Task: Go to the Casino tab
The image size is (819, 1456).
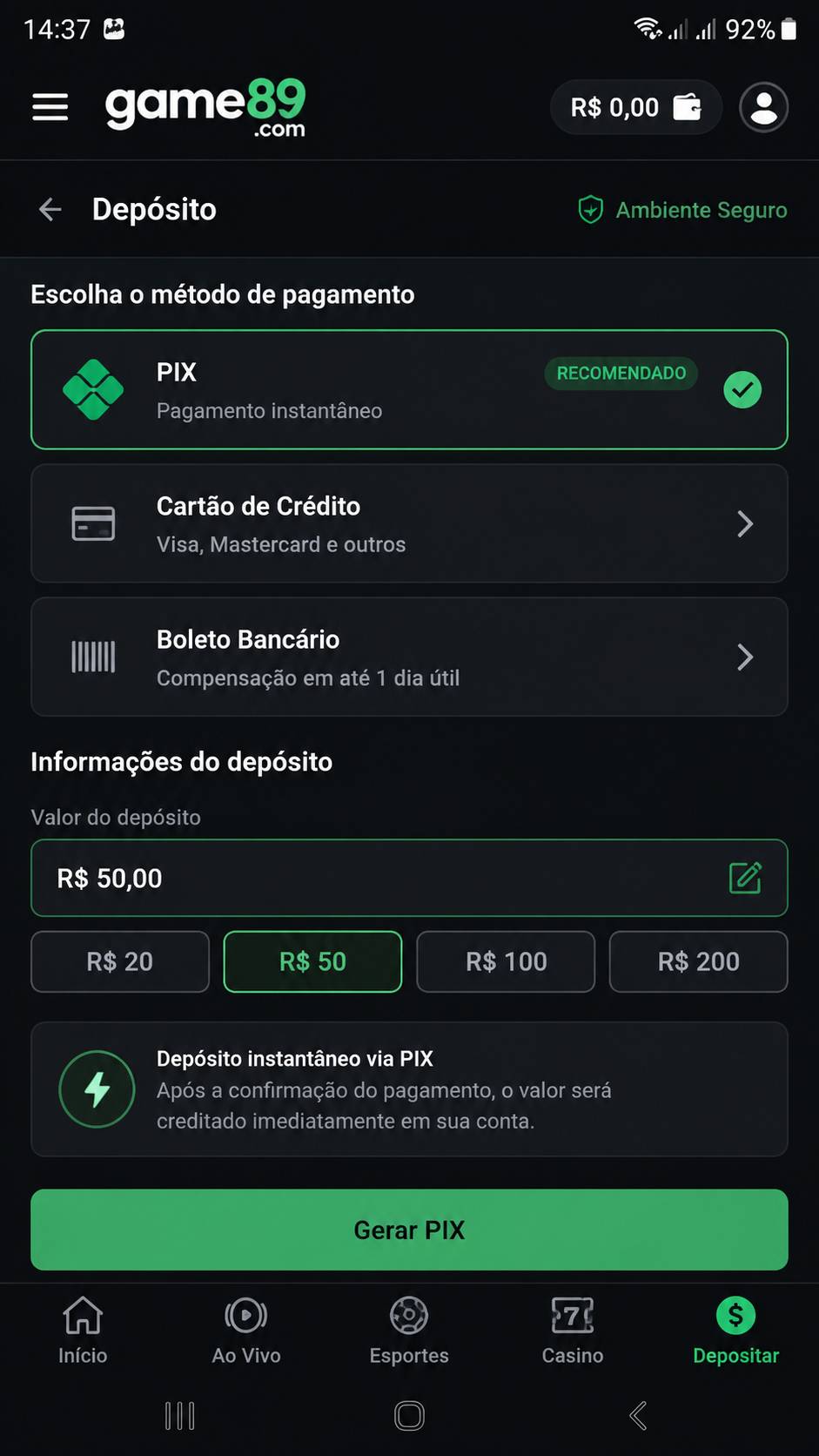Action: 573,1331
